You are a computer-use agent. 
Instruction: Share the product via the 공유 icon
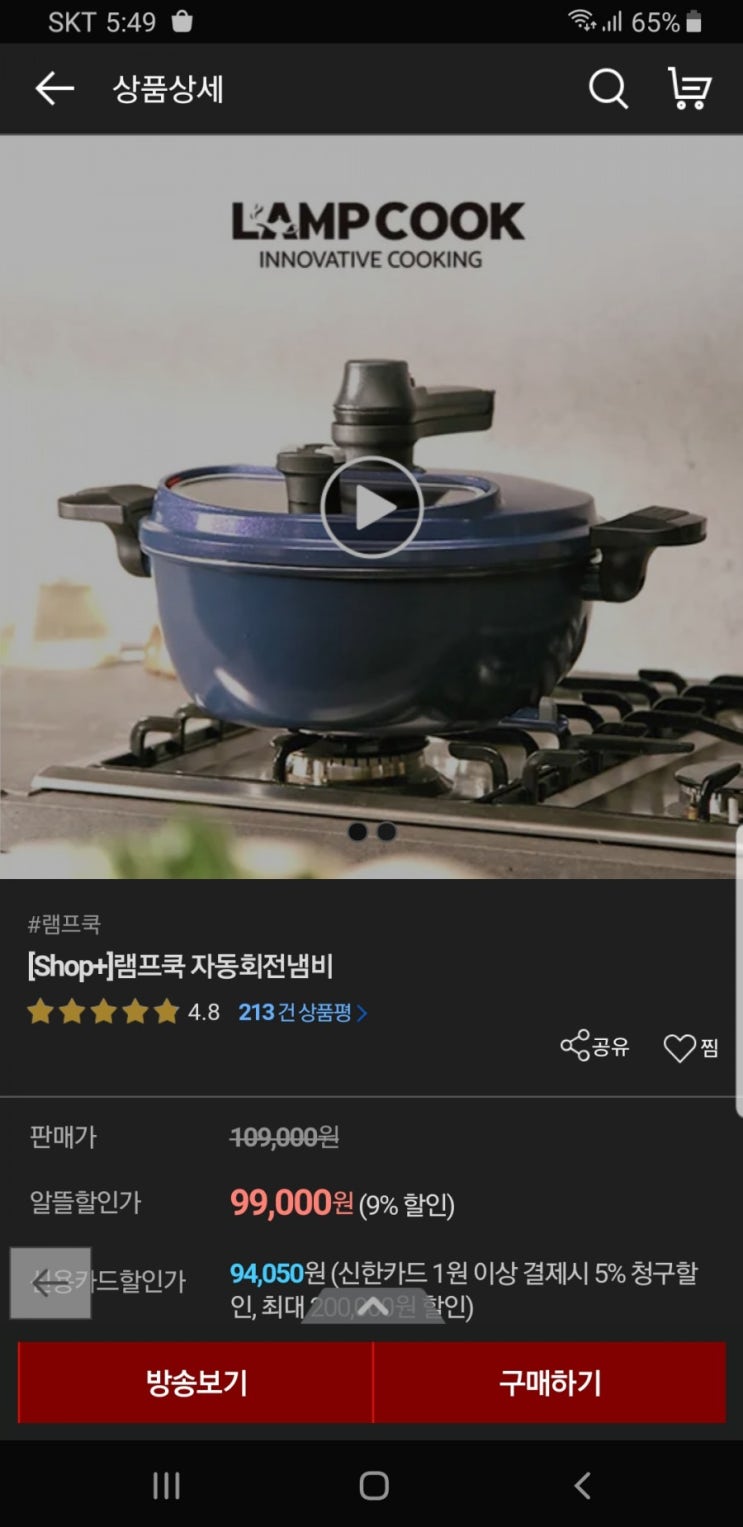pos(594,1048)
